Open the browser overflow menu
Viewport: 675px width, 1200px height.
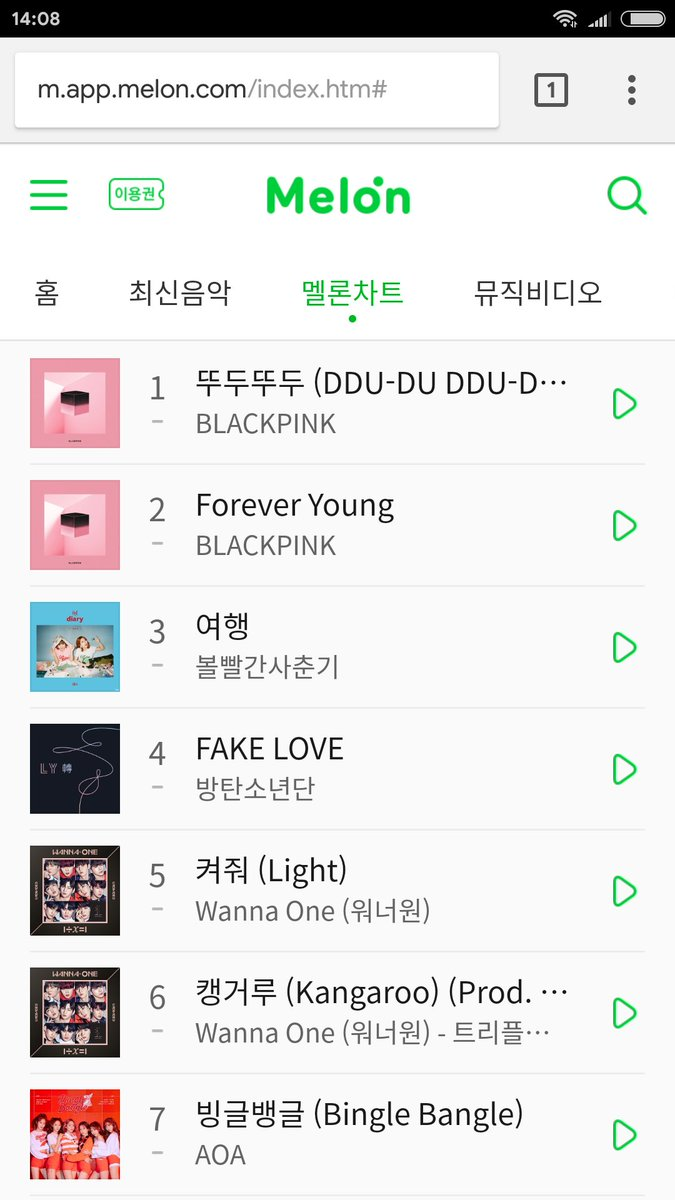[632, 91]
